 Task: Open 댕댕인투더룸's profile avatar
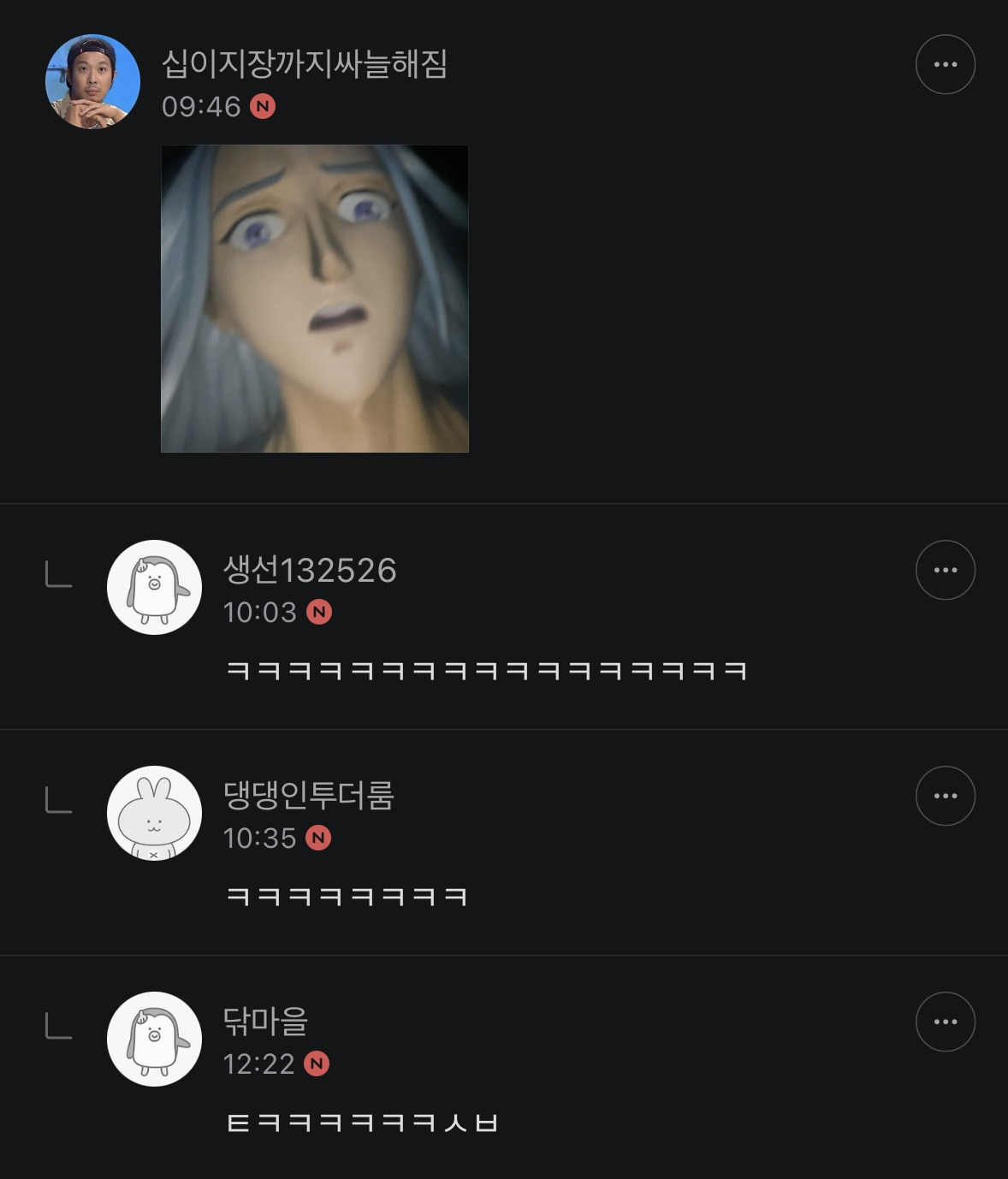pos(154,814)
